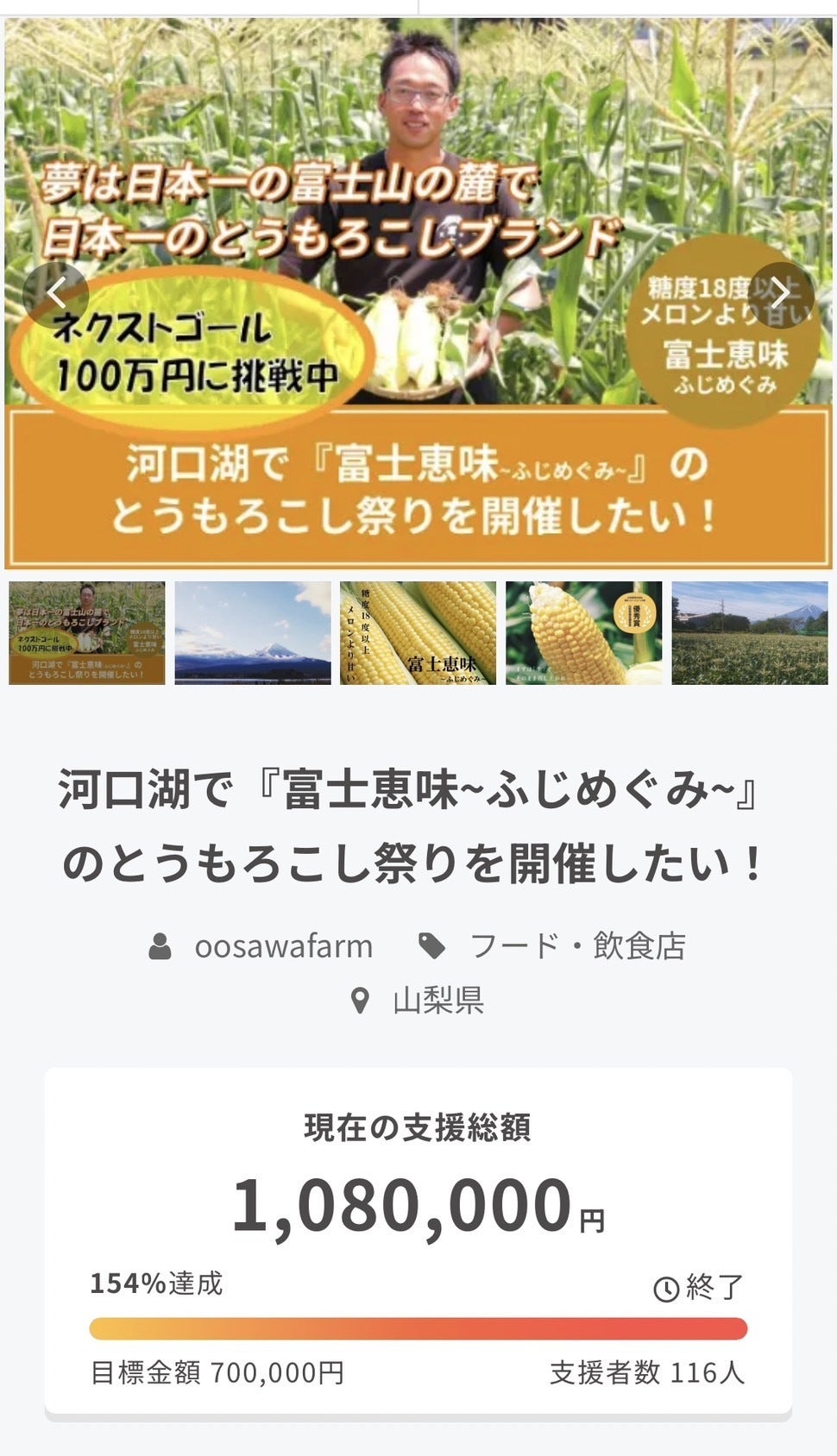Image resolution: width=837 pixels, height=1456 pixels.
Task: Select the corn field landscape thumbnail
Action: click(x=749, y=633)
